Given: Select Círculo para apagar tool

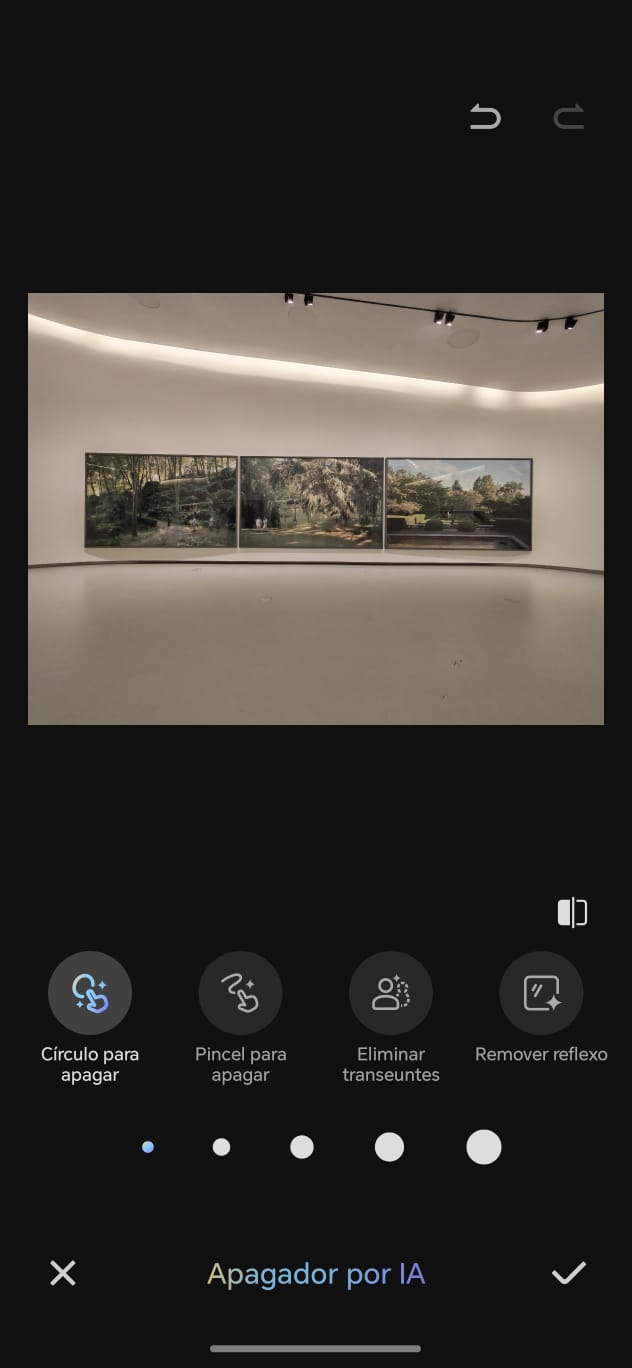Looking at the screenshot, I should pyautogui.click(x=90, y=993).
